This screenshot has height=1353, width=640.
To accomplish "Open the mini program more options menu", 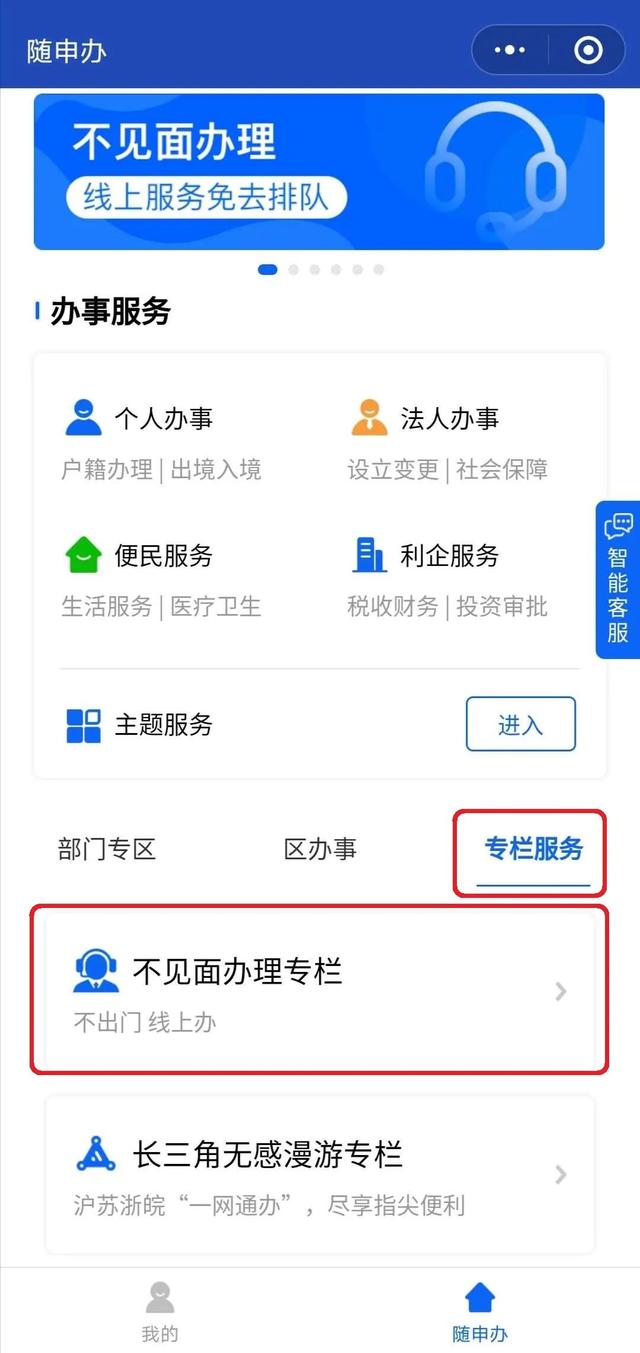I will (x=510, y=50).
